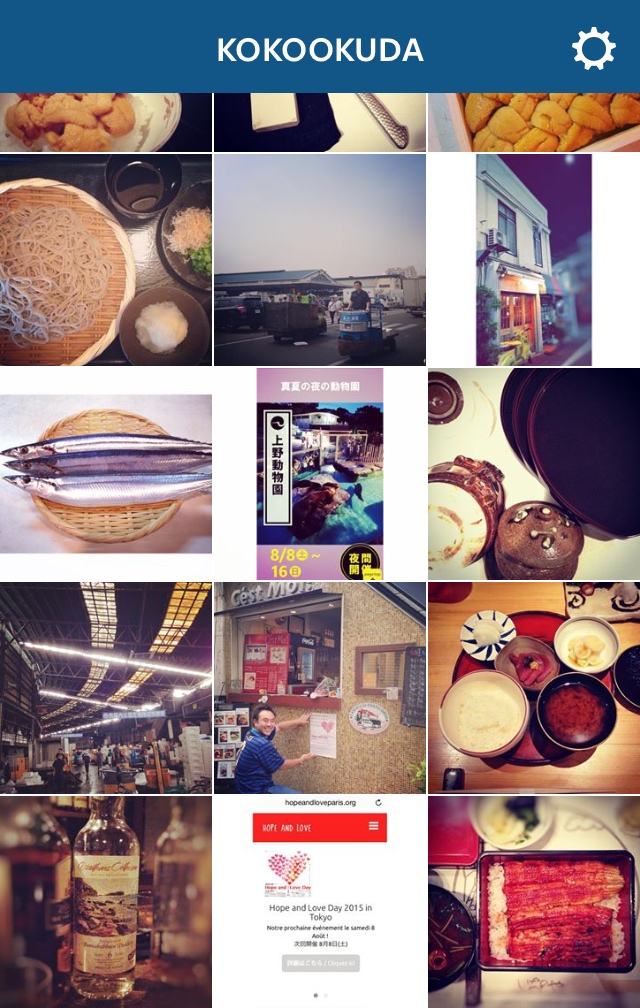The image size is (640, 1008).
Task: View the market truck photo
Action: (x=320, y=260)
